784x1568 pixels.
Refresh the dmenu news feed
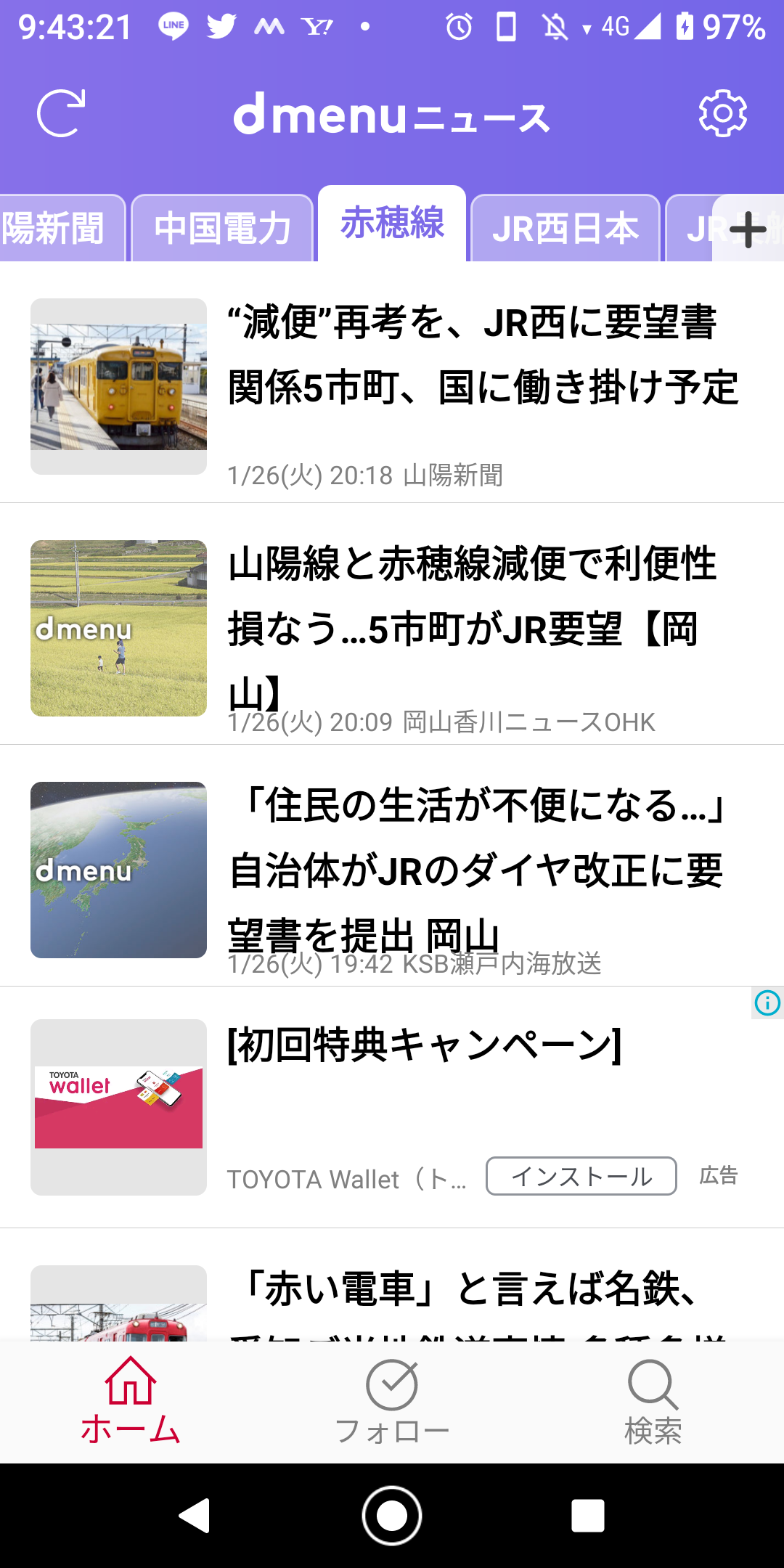point(61,113)
